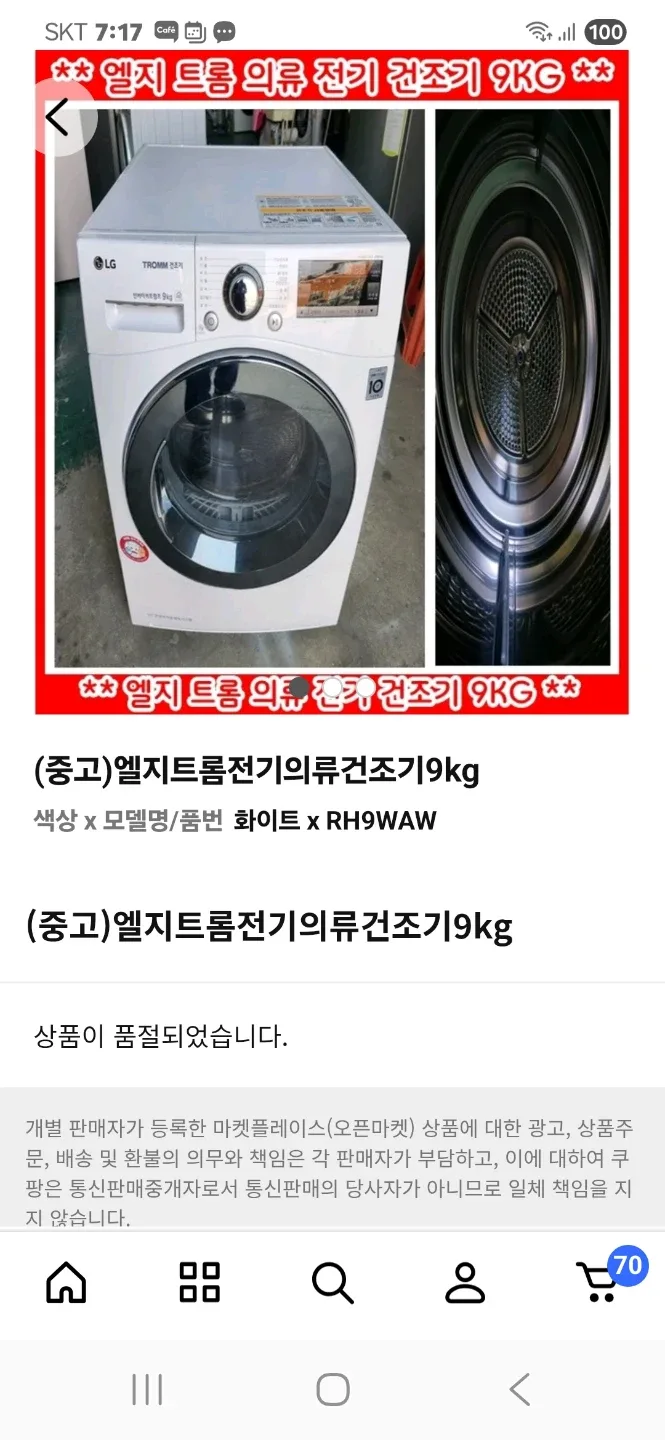Tap the system home button
Image resolution: width=665 pixels, height=1440 pixels.
coord(332,1389)
